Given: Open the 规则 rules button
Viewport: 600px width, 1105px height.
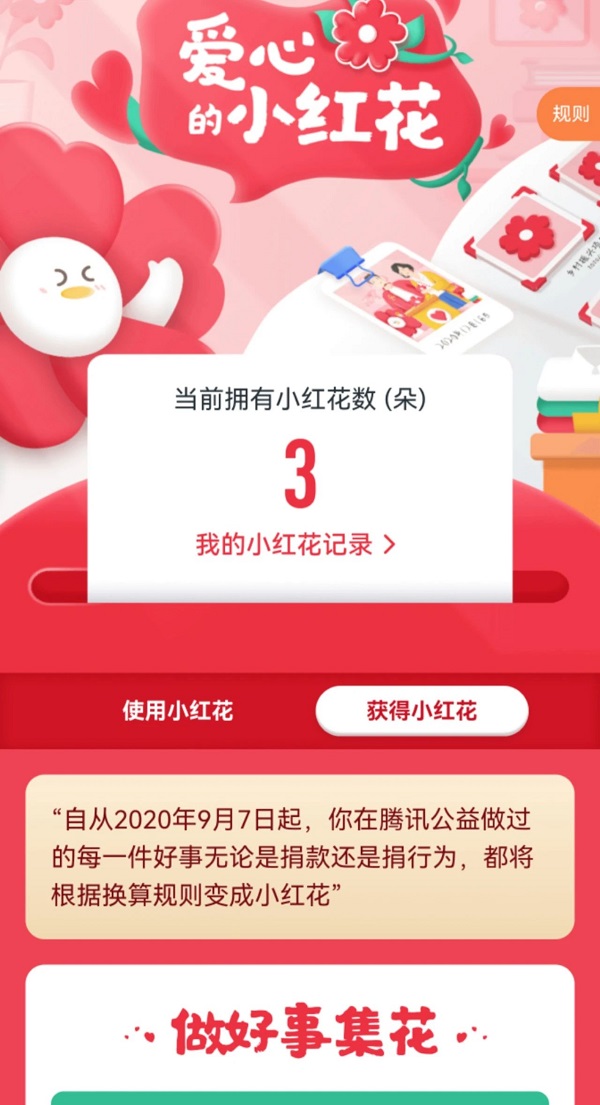Looking at the screenshot, I should pyautogui.click(x=570, y=114).
